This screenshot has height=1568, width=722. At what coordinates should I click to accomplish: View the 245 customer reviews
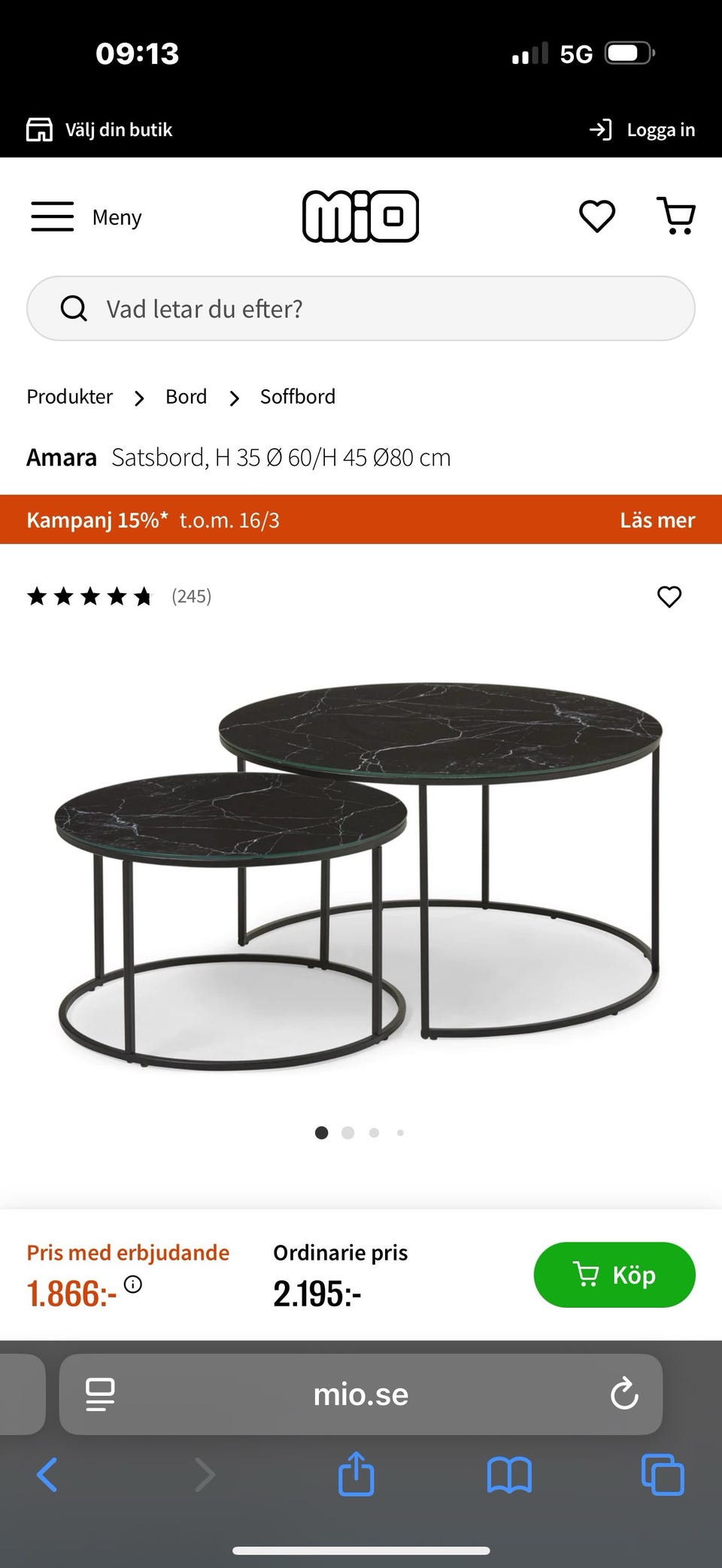(x=191, y=597)
